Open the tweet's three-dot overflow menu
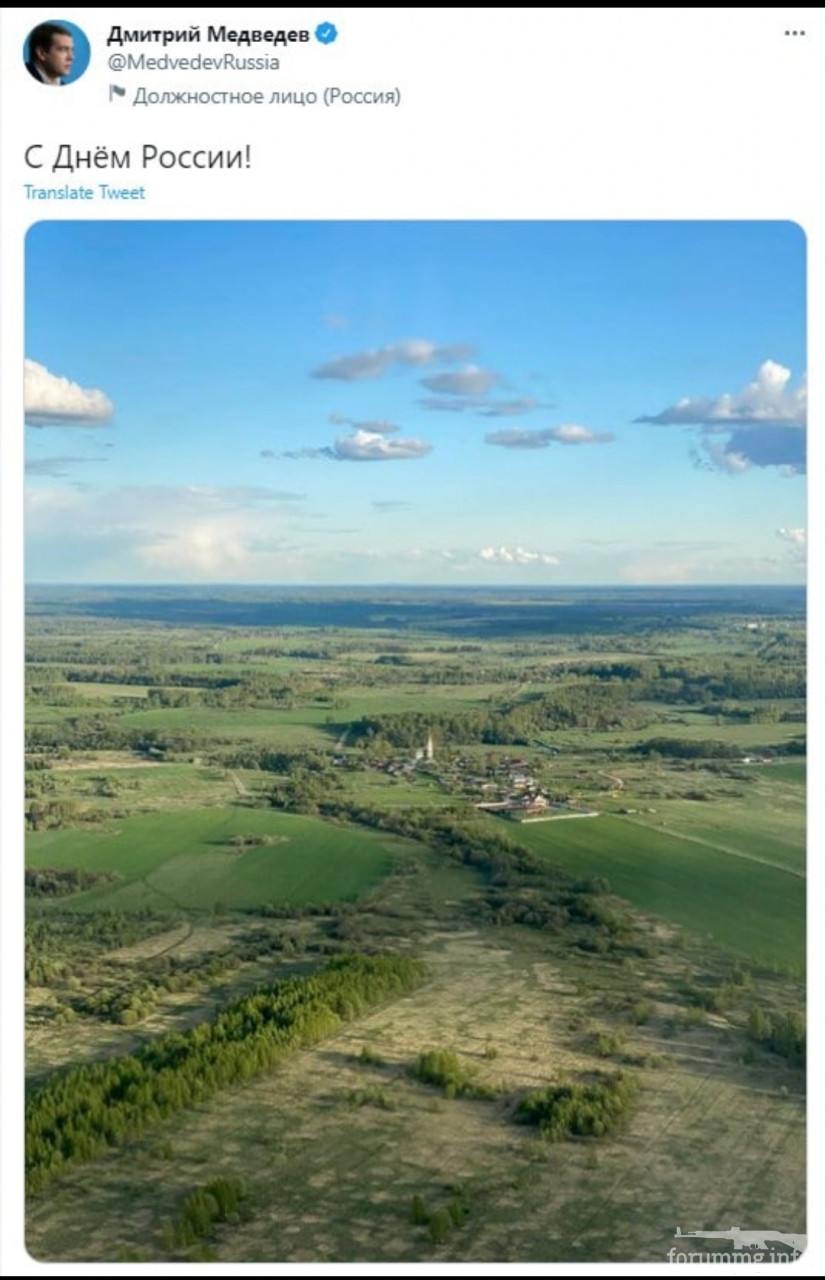Image resolution: width=825 pixels, height=1280 pixels. pyautogui.click(x=794, y=33)
